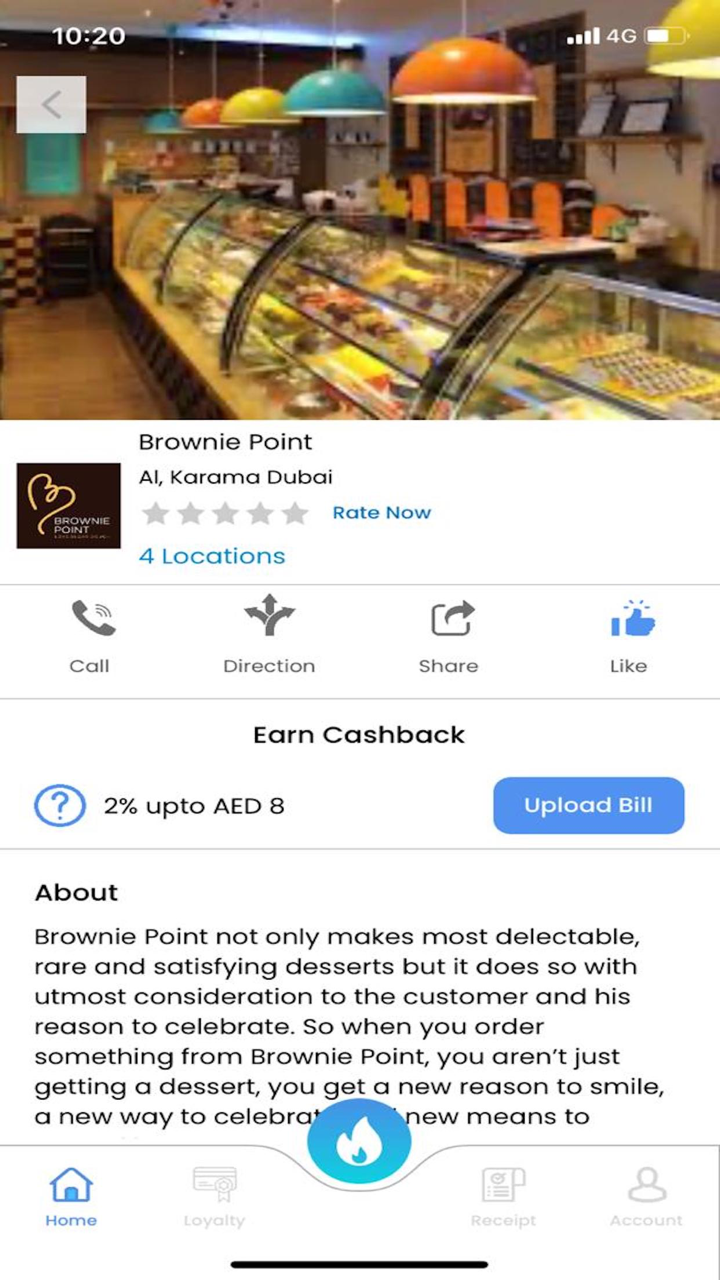Tap the Brownie Point logo thumbnail

click(68, 506)
